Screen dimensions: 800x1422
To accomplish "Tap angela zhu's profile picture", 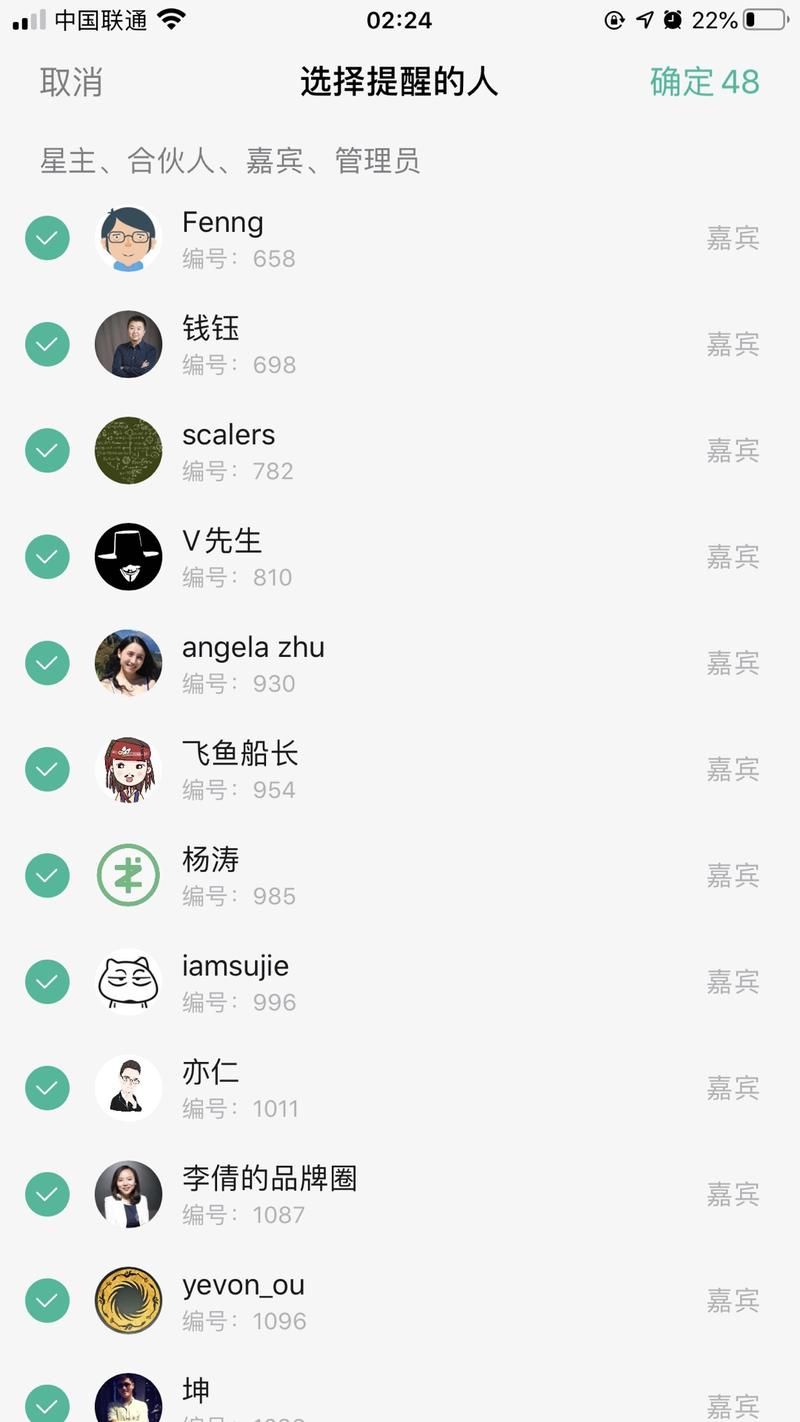I will 128,662.
